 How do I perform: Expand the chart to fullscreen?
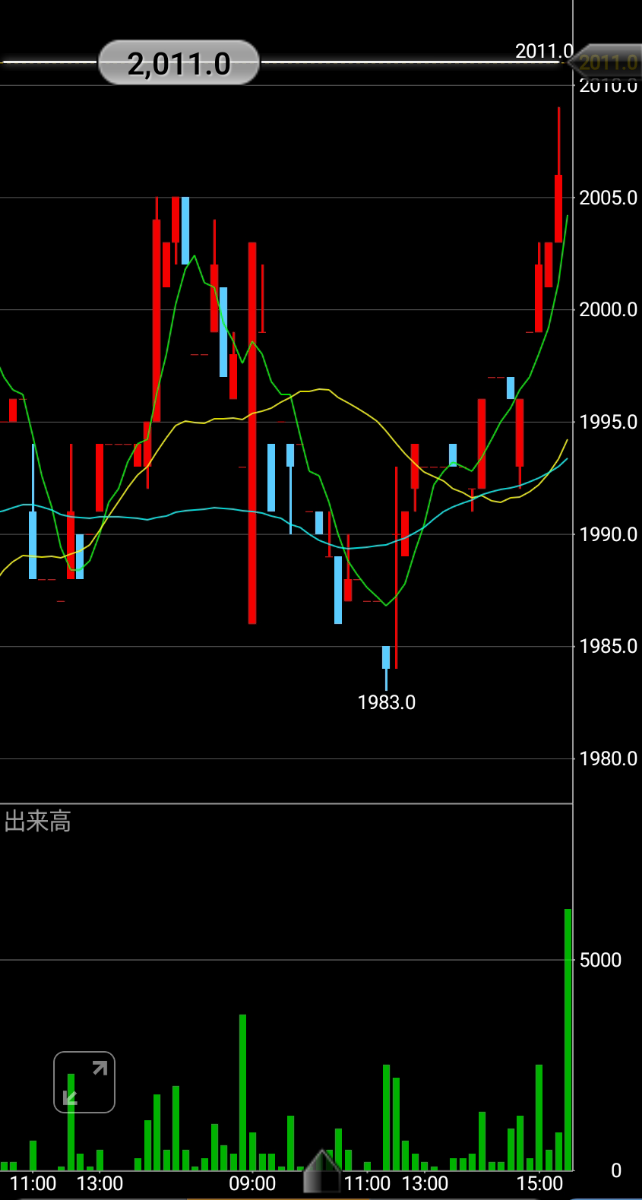[x=84, y=1082]
